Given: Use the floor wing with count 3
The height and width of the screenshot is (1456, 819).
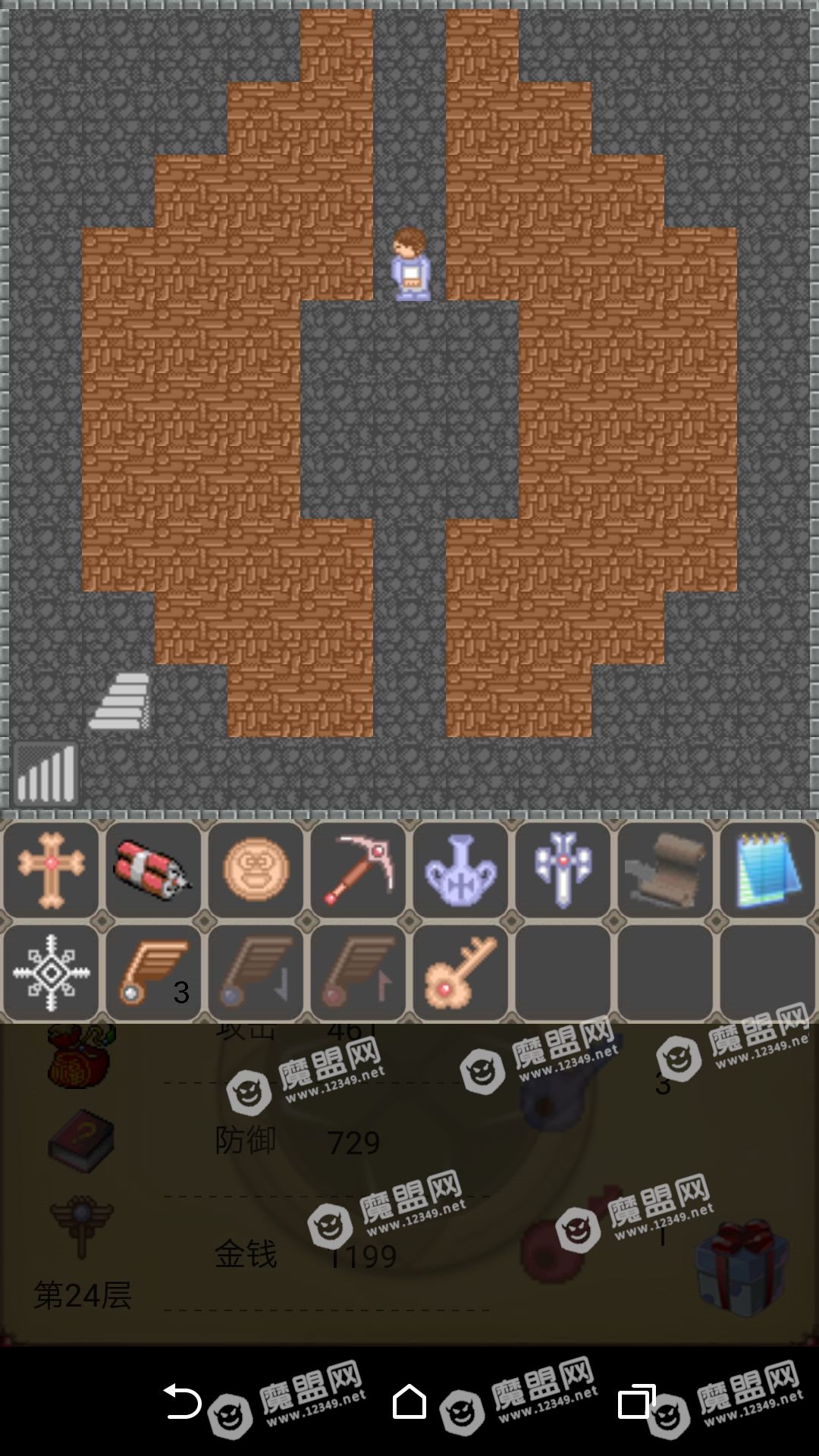Looking at the screenshot, I should pyautogui.click(x=153, y=972).
